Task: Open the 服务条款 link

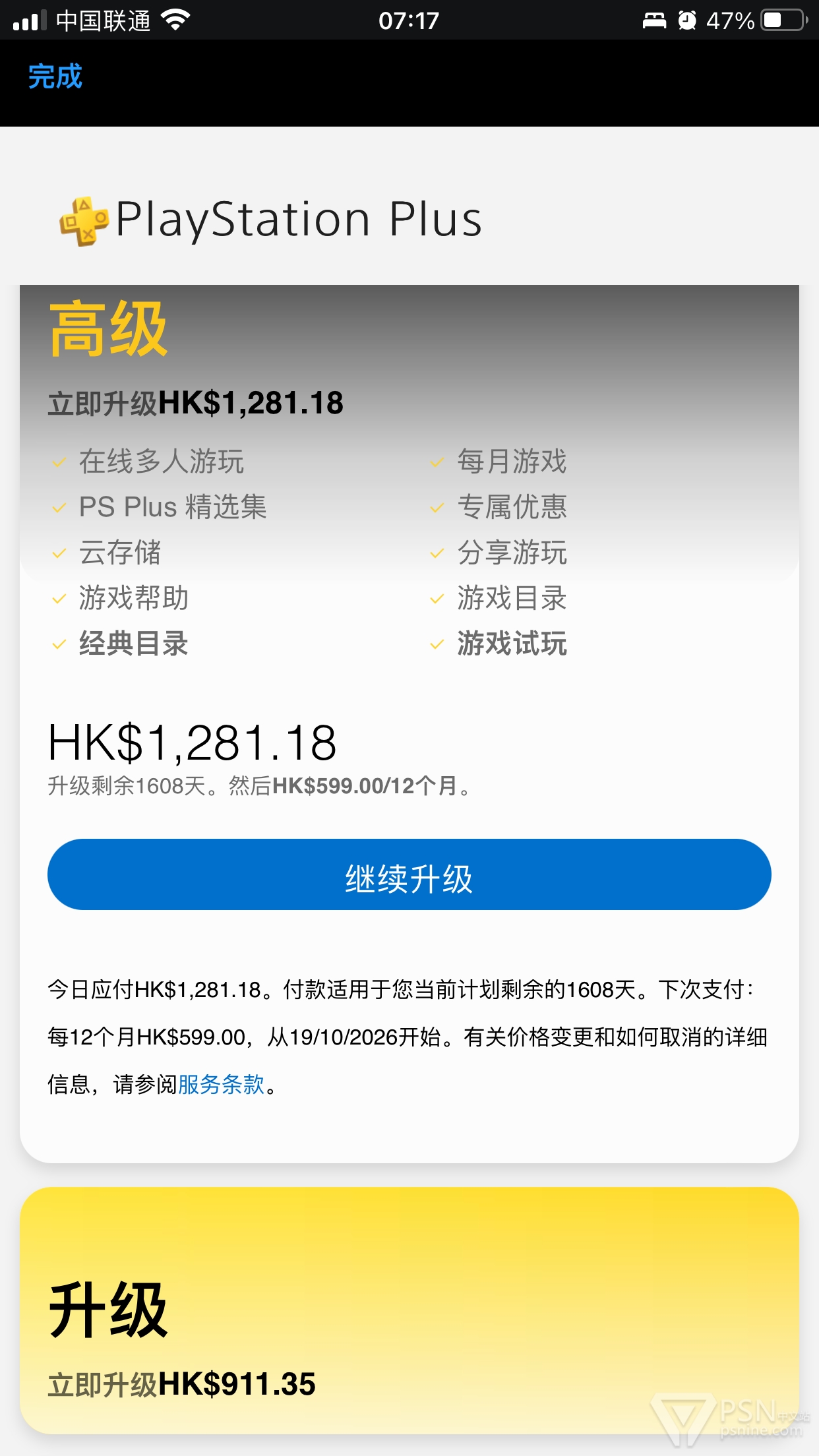Action: click(221, 1085)
